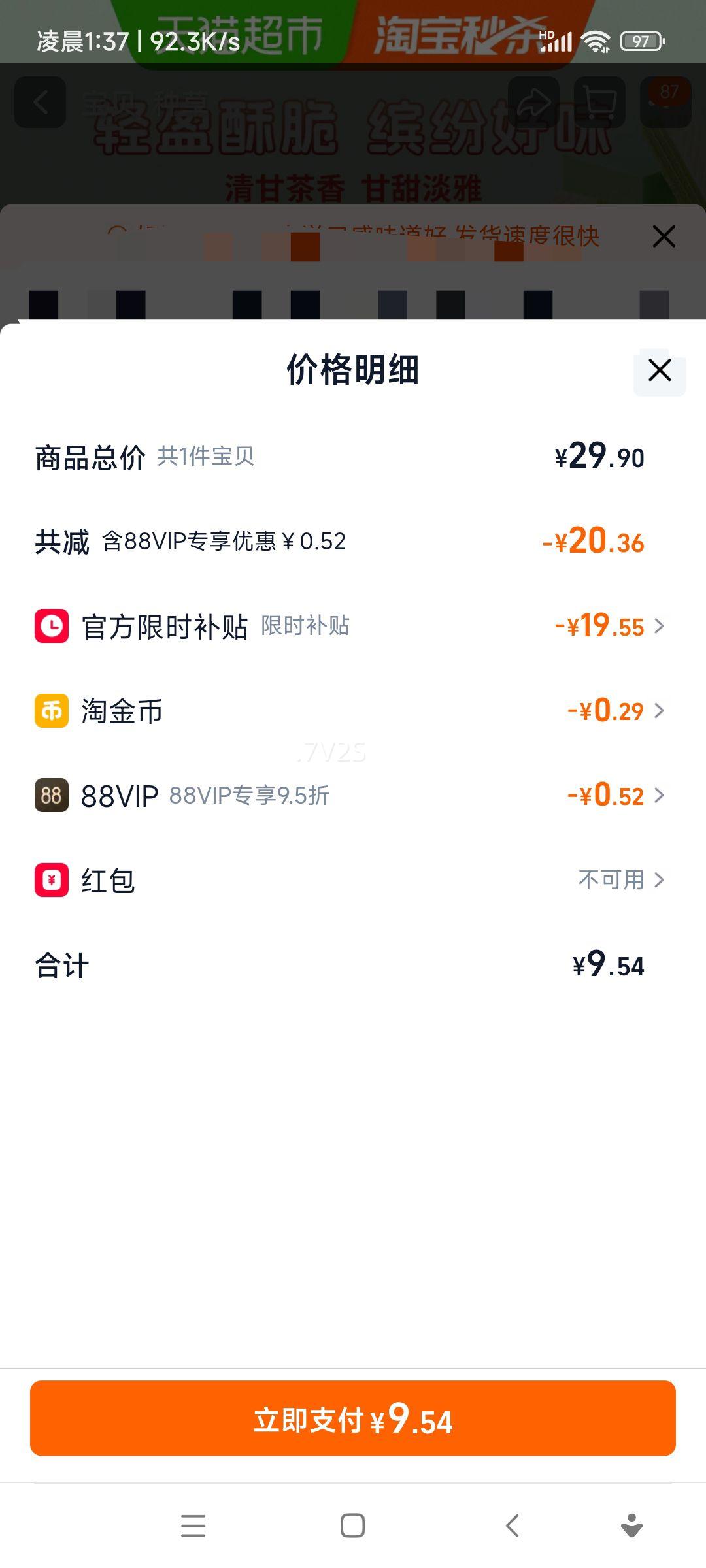The height and width of the screenshot is (1568, 706).
Task: Tap the home navigation circle button
Action: click(353, 1526)
